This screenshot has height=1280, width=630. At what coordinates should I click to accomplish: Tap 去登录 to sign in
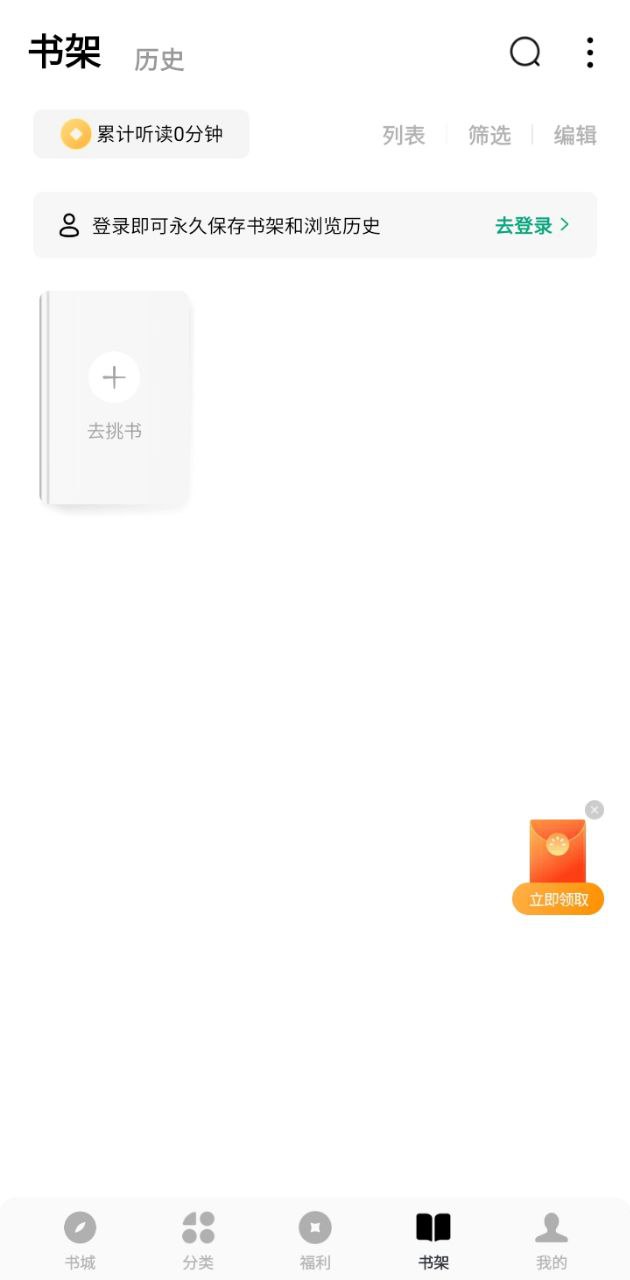coord(532,225)
